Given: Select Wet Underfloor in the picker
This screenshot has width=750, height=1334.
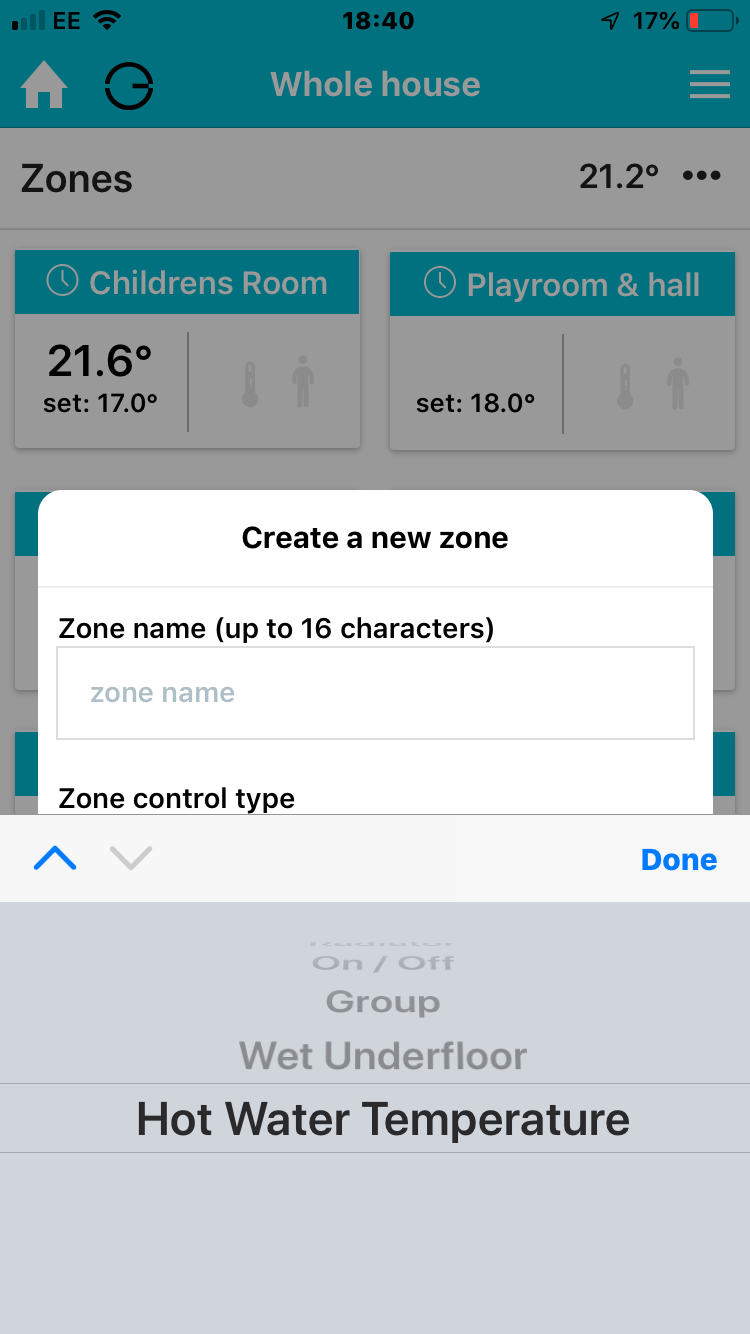Looking at the screenshot, I should click(x=383, y=1056).
